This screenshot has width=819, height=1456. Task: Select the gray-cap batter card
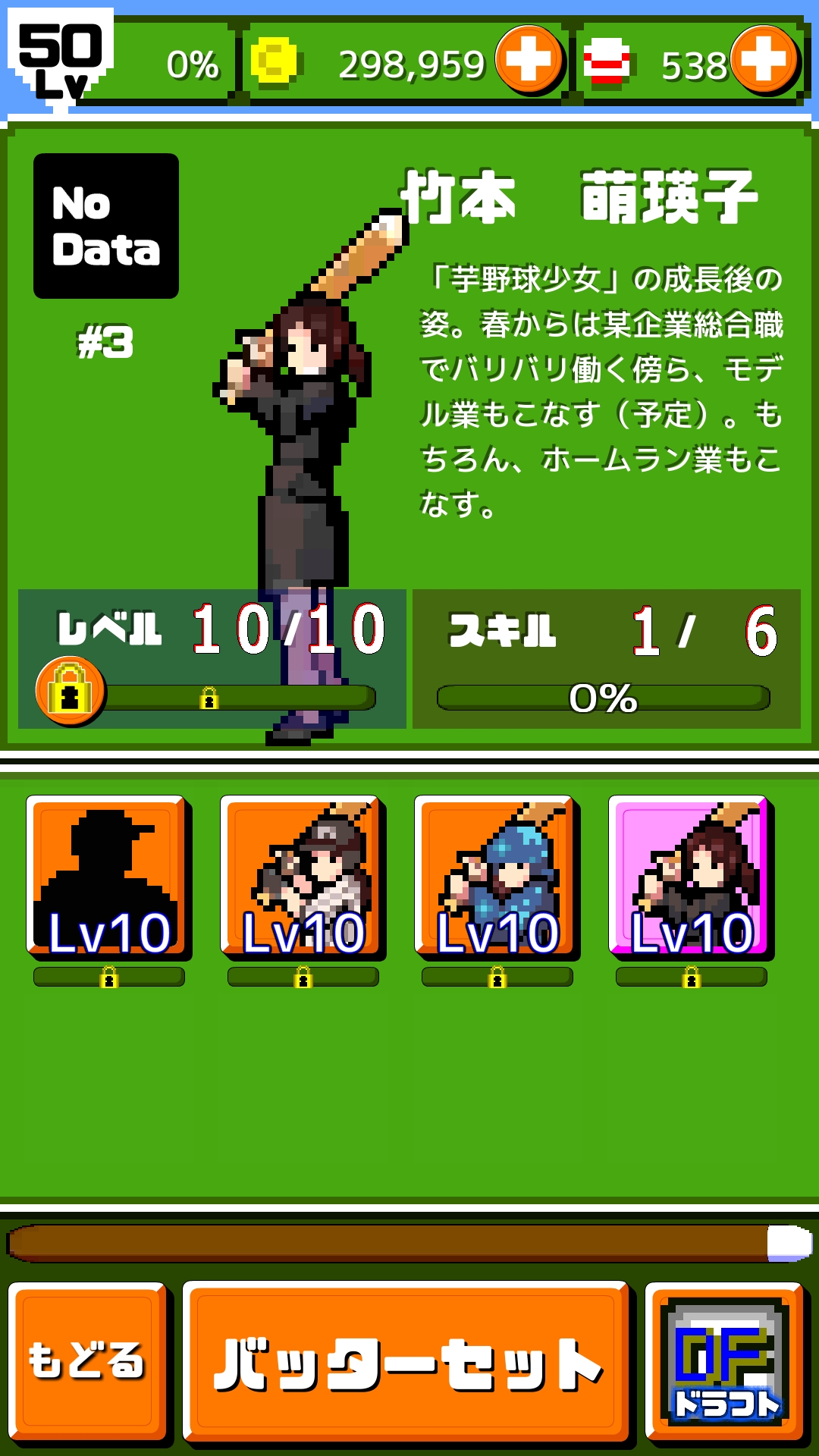pyautogui.click(x=302, y=875)
